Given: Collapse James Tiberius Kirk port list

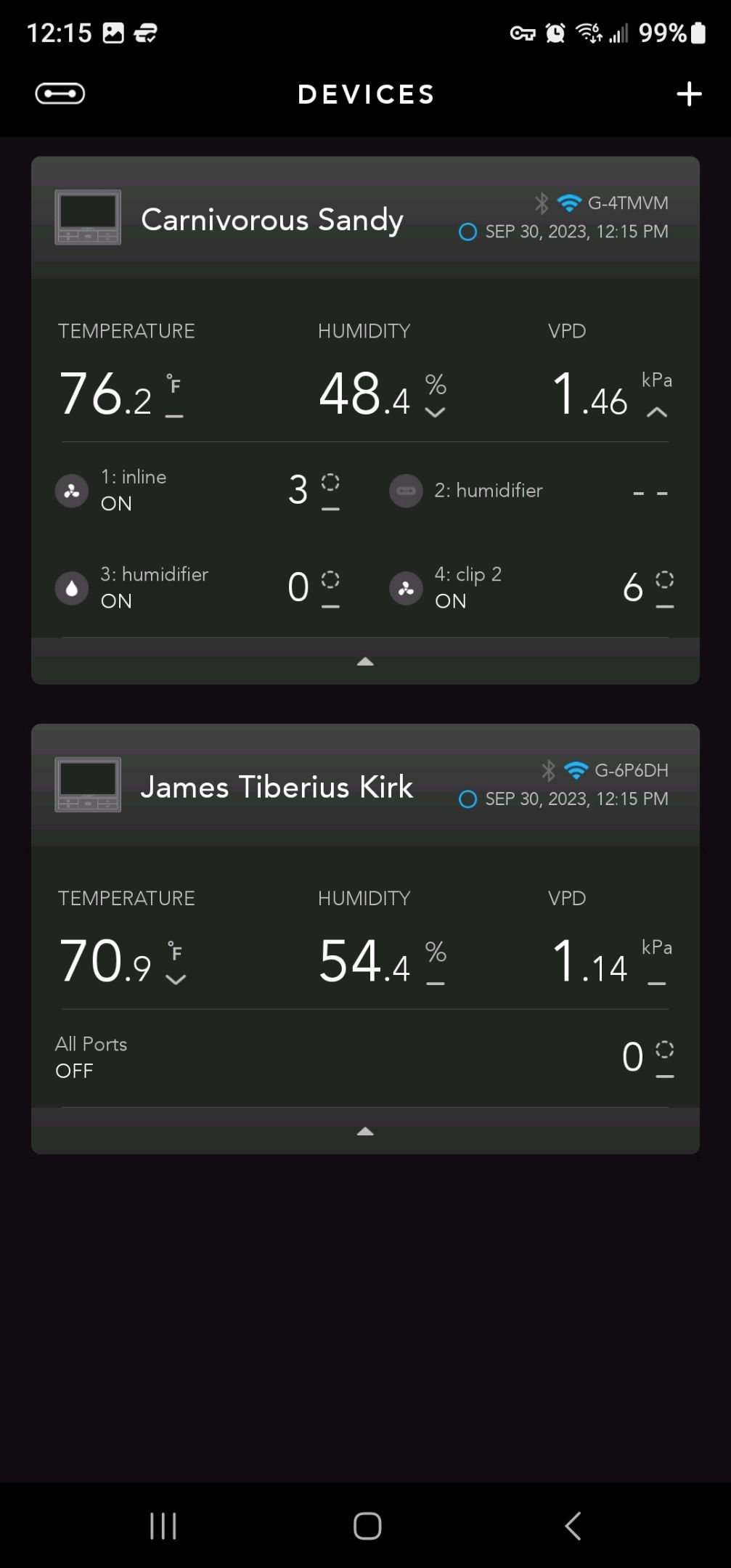Looking at the screenshot, I should pos(365,1131).
